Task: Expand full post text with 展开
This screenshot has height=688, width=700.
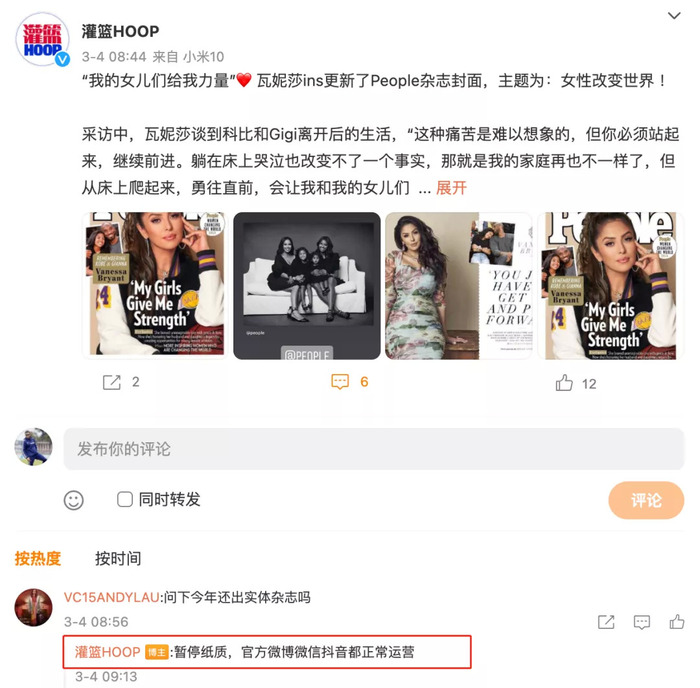Action: (451, 188)
